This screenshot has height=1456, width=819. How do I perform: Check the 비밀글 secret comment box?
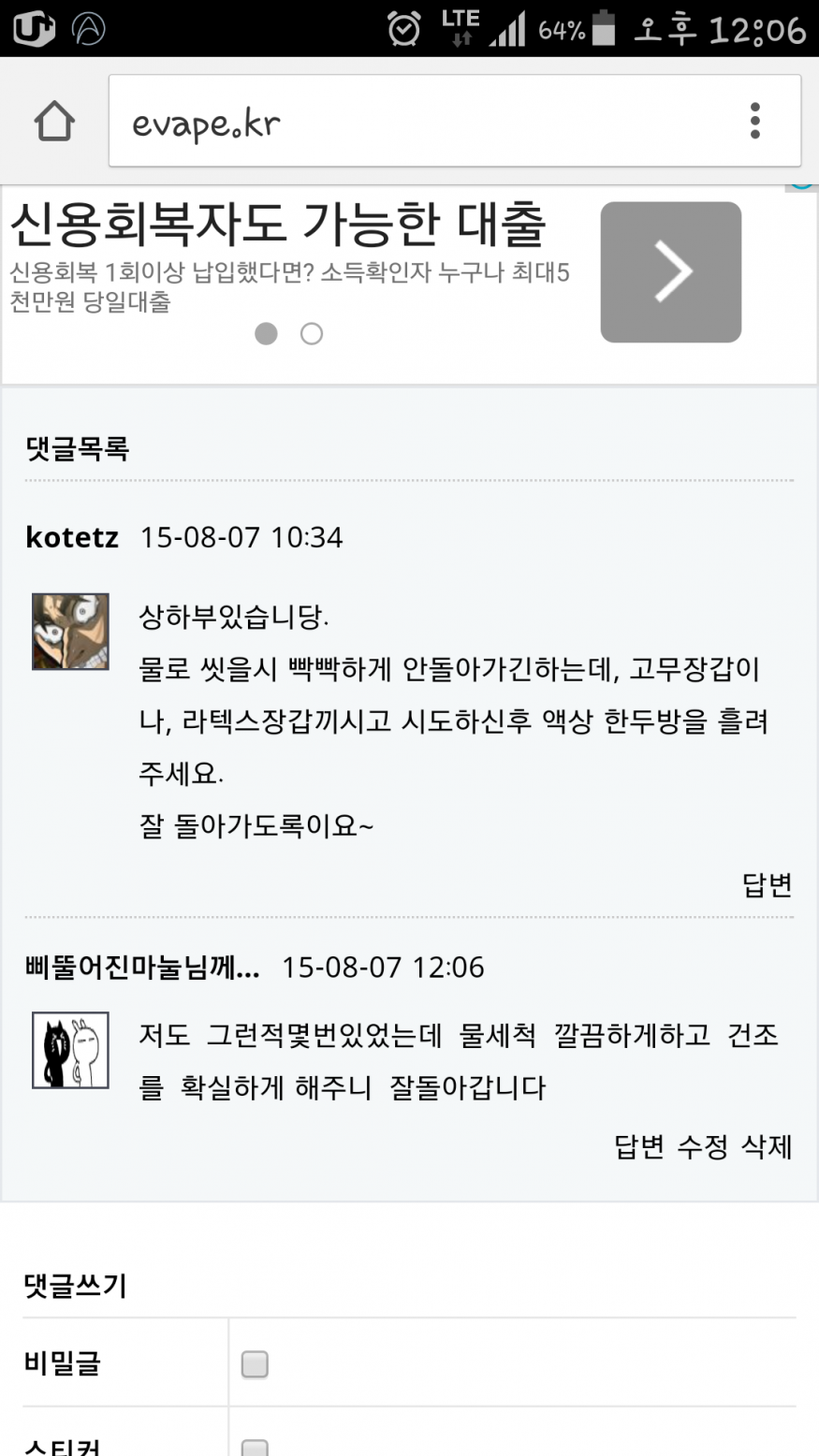pyautogui.click(x=255, y=1364)
